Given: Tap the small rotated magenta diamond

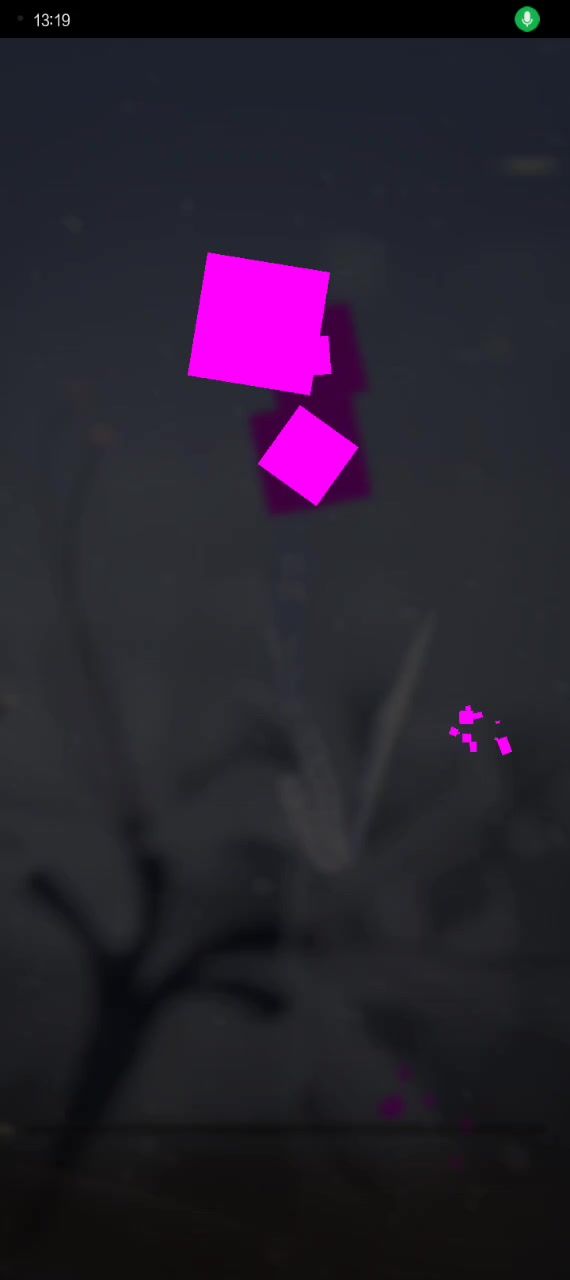Looking at the screenshot, I should tap(308, 455).
